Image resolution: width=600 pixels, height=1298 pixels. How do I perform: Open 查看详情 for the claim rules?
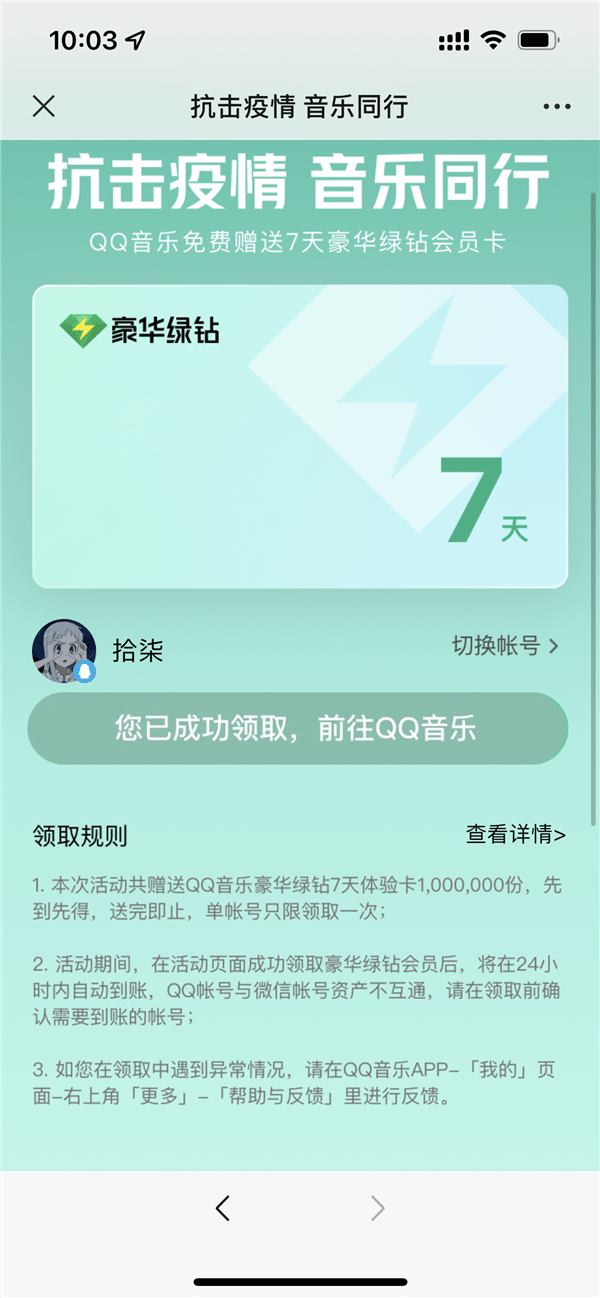pos(515,834)
